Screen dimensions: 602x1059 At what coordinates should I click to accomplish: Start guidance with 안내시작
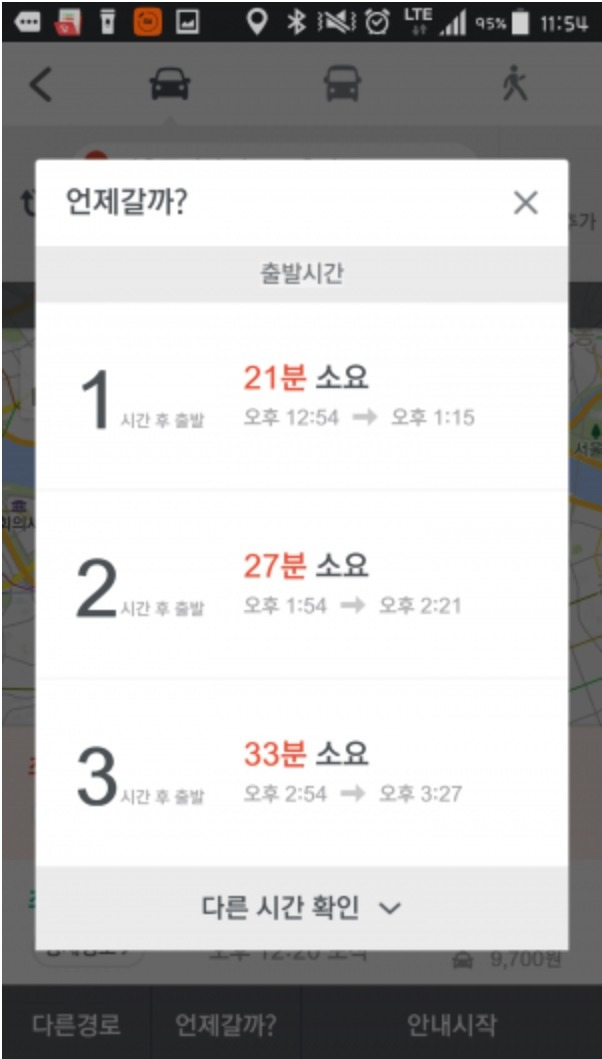click(451, 1025)
